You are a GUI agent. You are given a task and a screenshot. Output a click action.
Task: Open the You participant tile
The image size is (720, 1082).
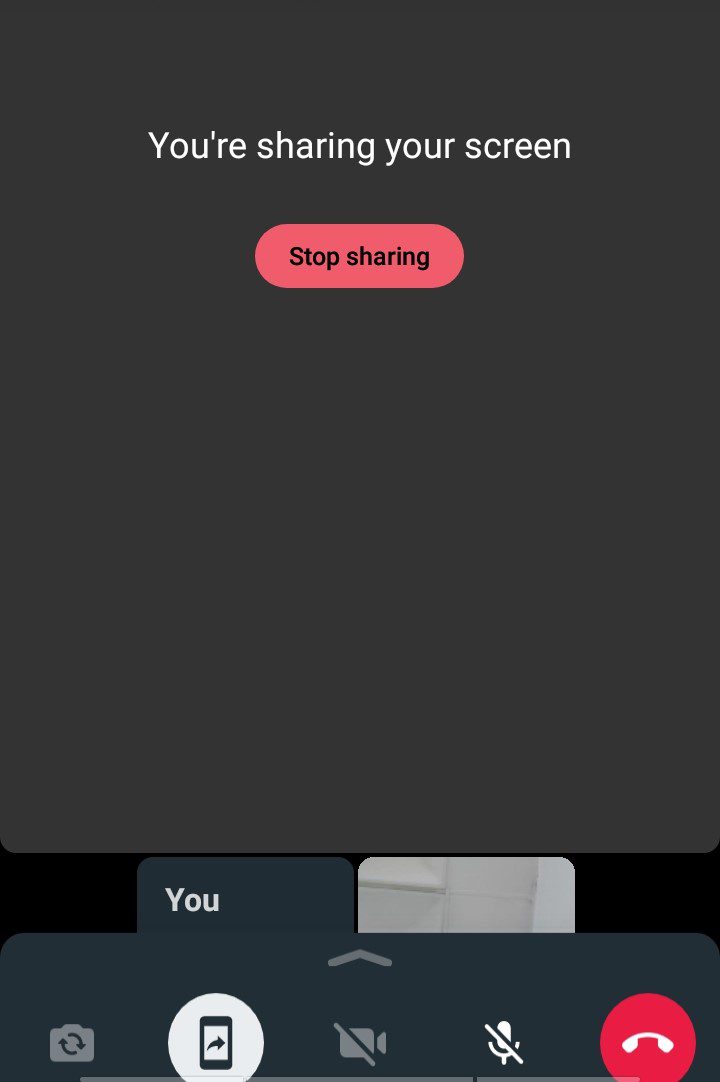(x=245, y=896)
